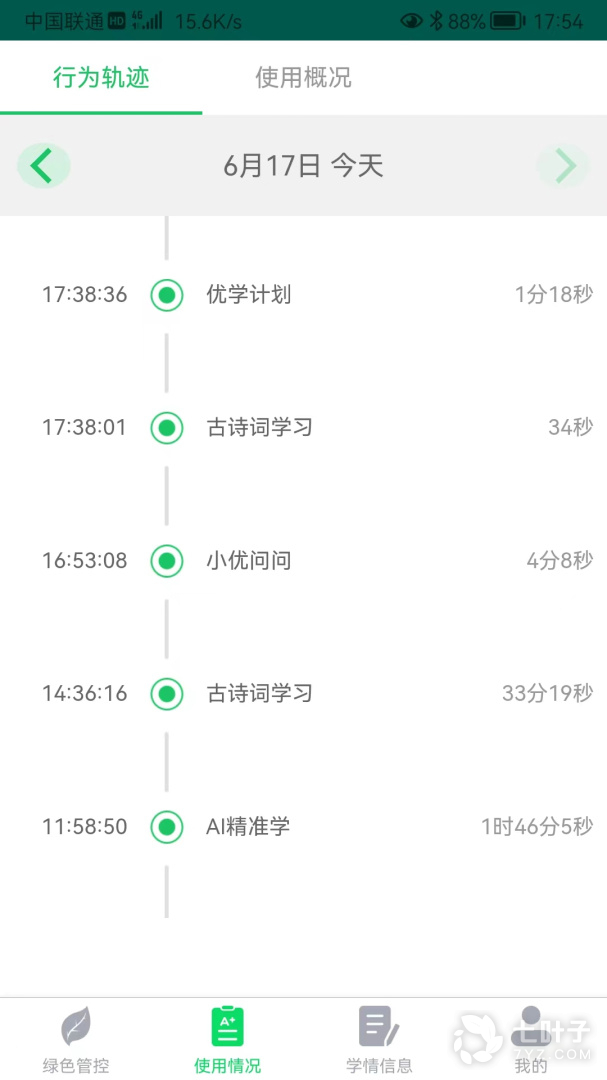Open the 绿色管控 tab

(76, 1040)
